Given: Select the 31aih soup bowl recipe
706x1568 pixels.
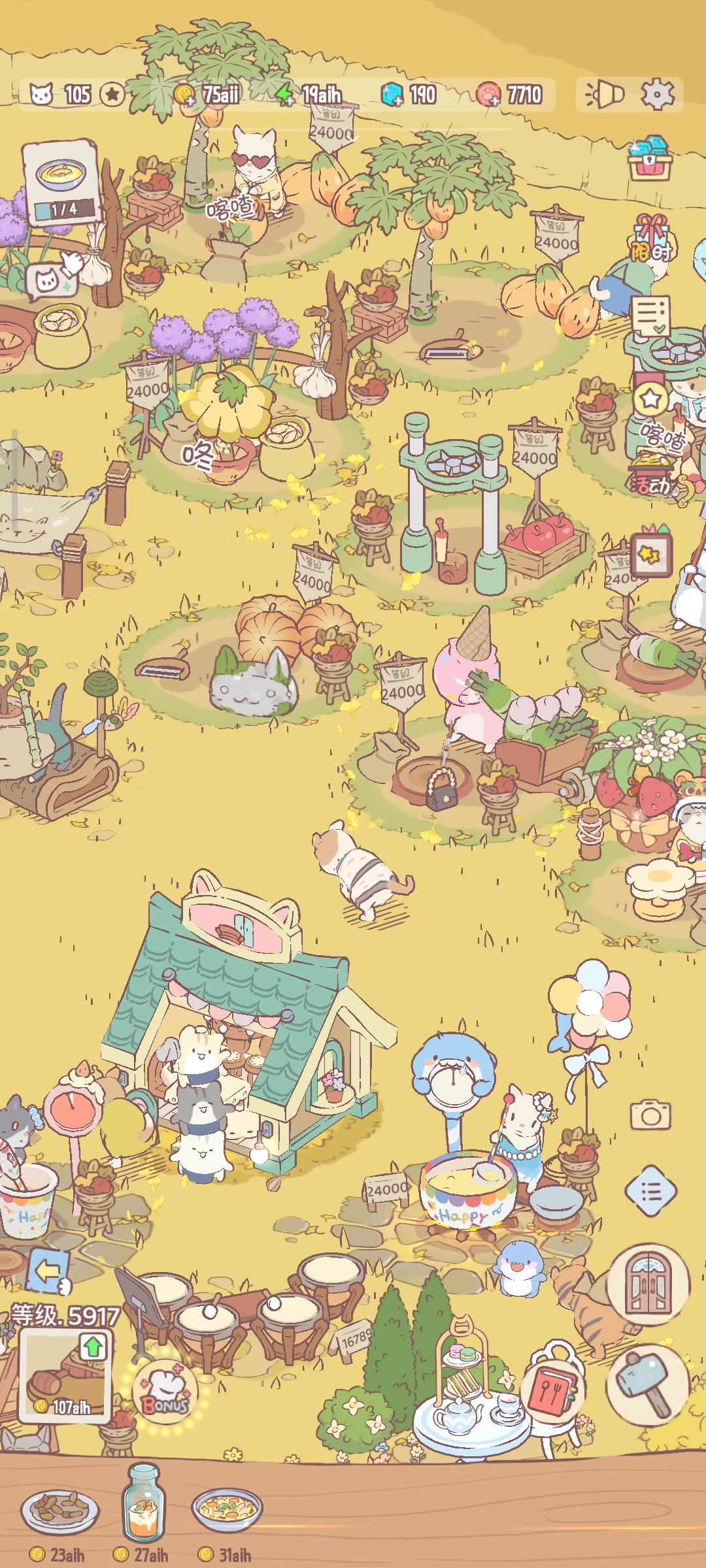Looking at the screenshot, I should point(227,1512).
